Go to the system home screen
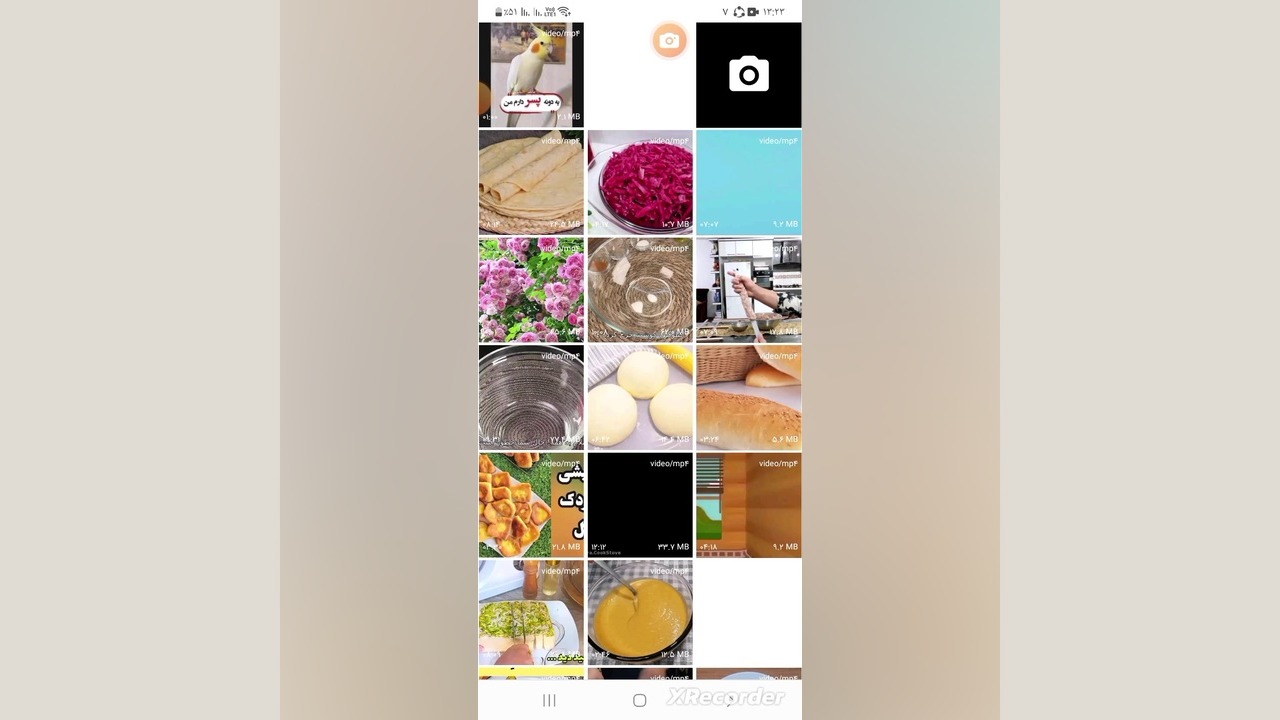The width and height of the screenshot is (1280, 720). pyautogui.click(x=640, y=700)
